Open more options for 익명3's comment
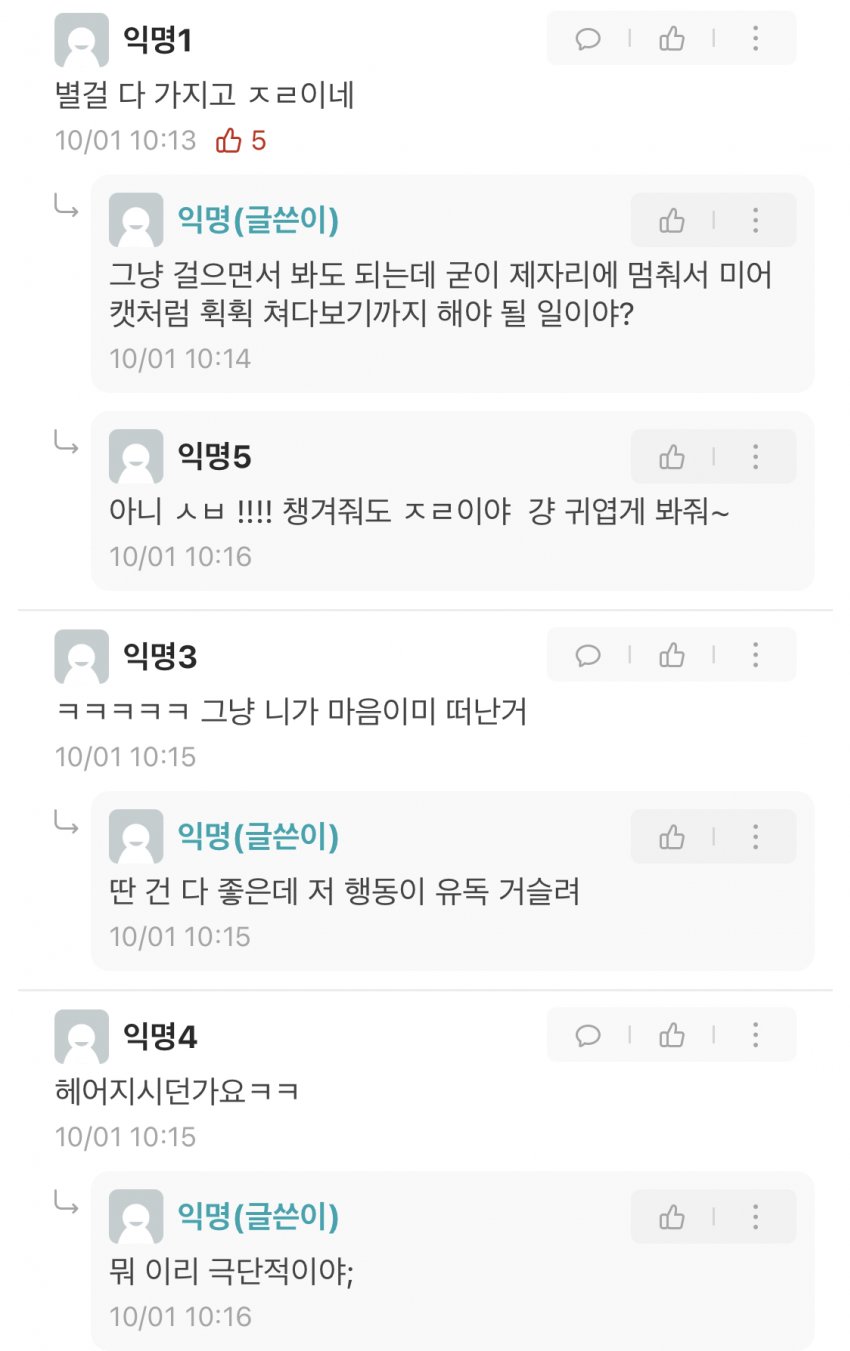Viewport: 850px width, 1351px height. pyautogui.click(x=755, y=655)
